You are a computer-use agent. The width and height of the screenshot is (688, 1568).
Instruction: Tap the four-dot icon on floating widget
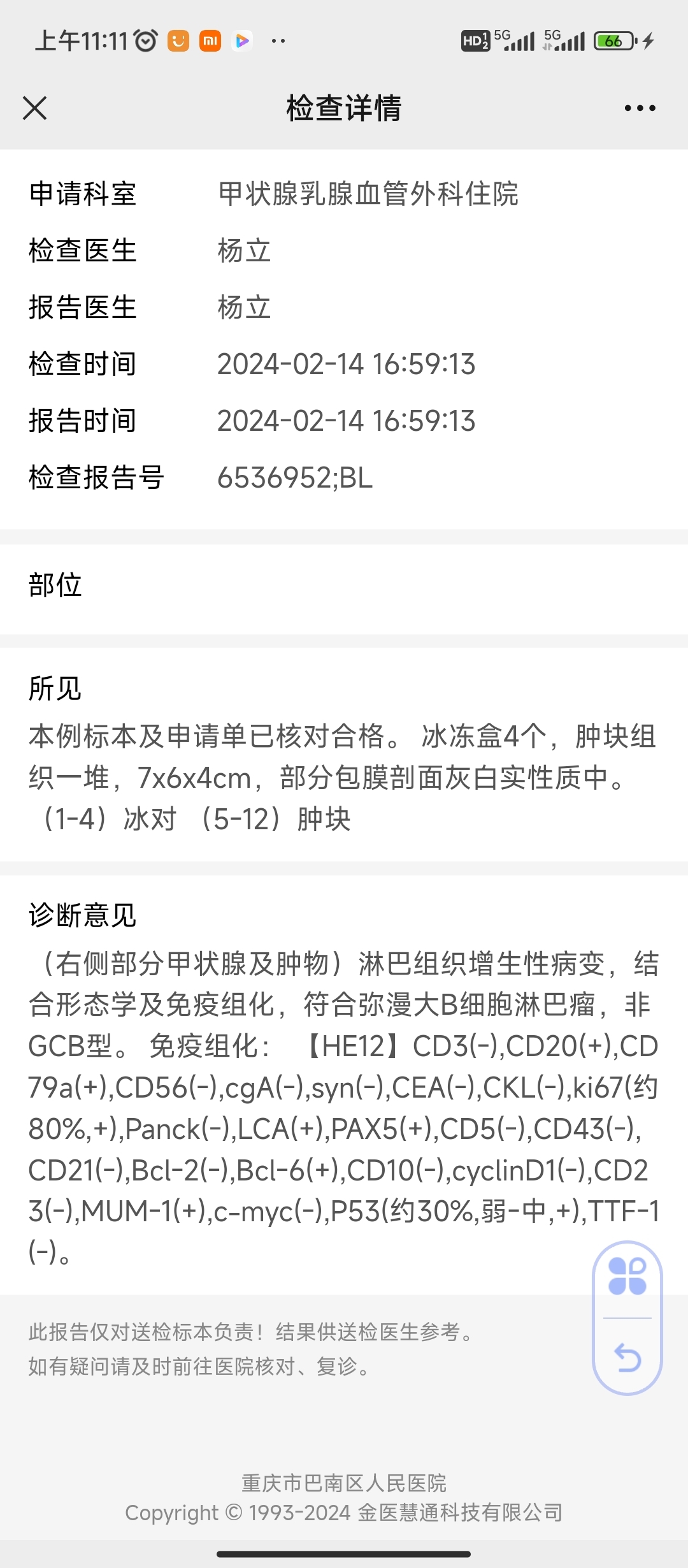[627, 1276]
